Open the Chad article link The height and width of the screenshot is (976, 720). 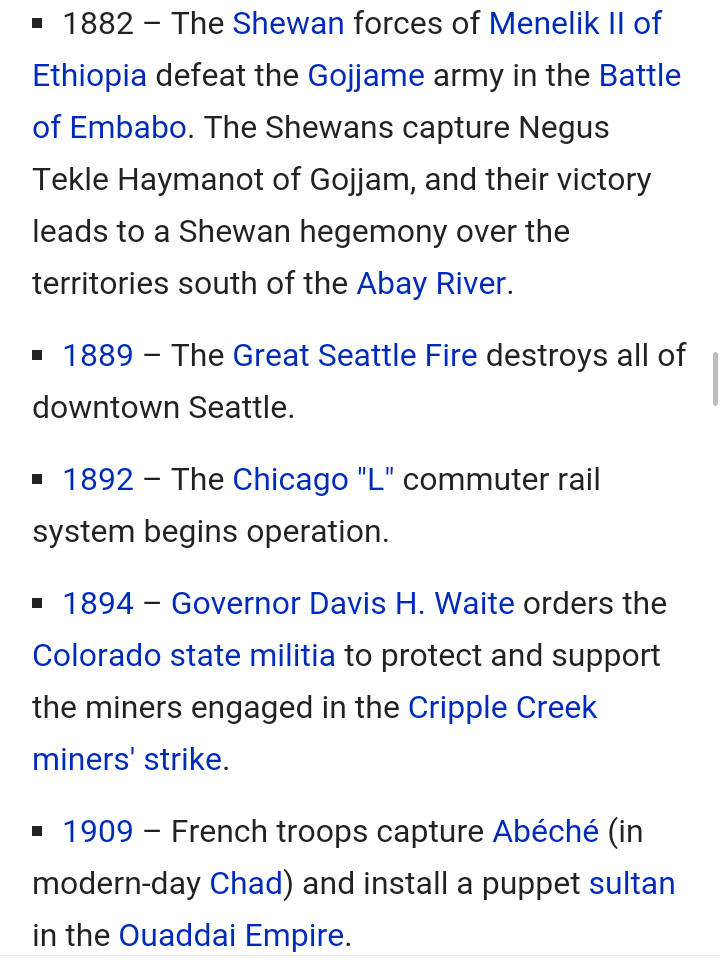click(246, 884)
